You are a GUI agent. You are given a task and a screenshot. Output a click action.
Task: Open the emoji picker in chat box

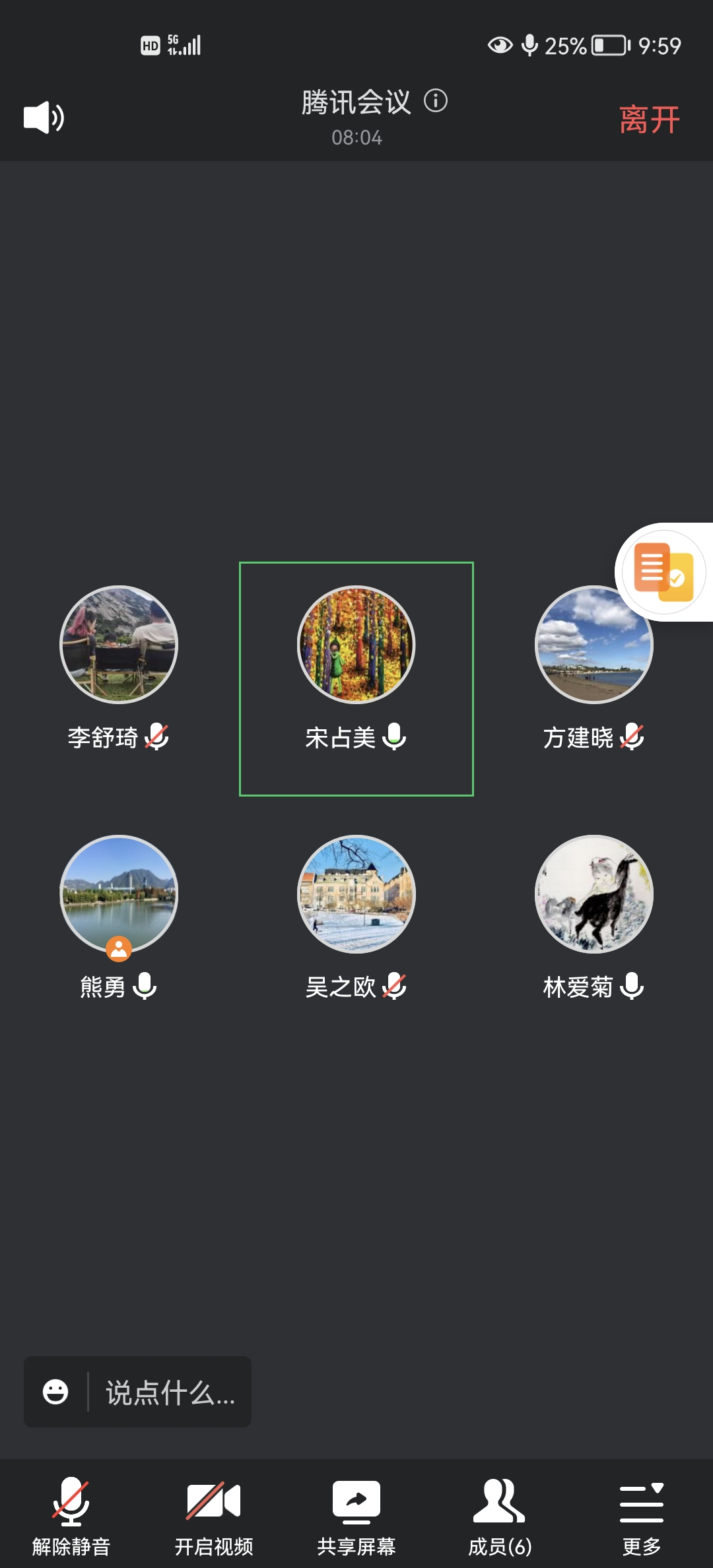point(55,1392)
